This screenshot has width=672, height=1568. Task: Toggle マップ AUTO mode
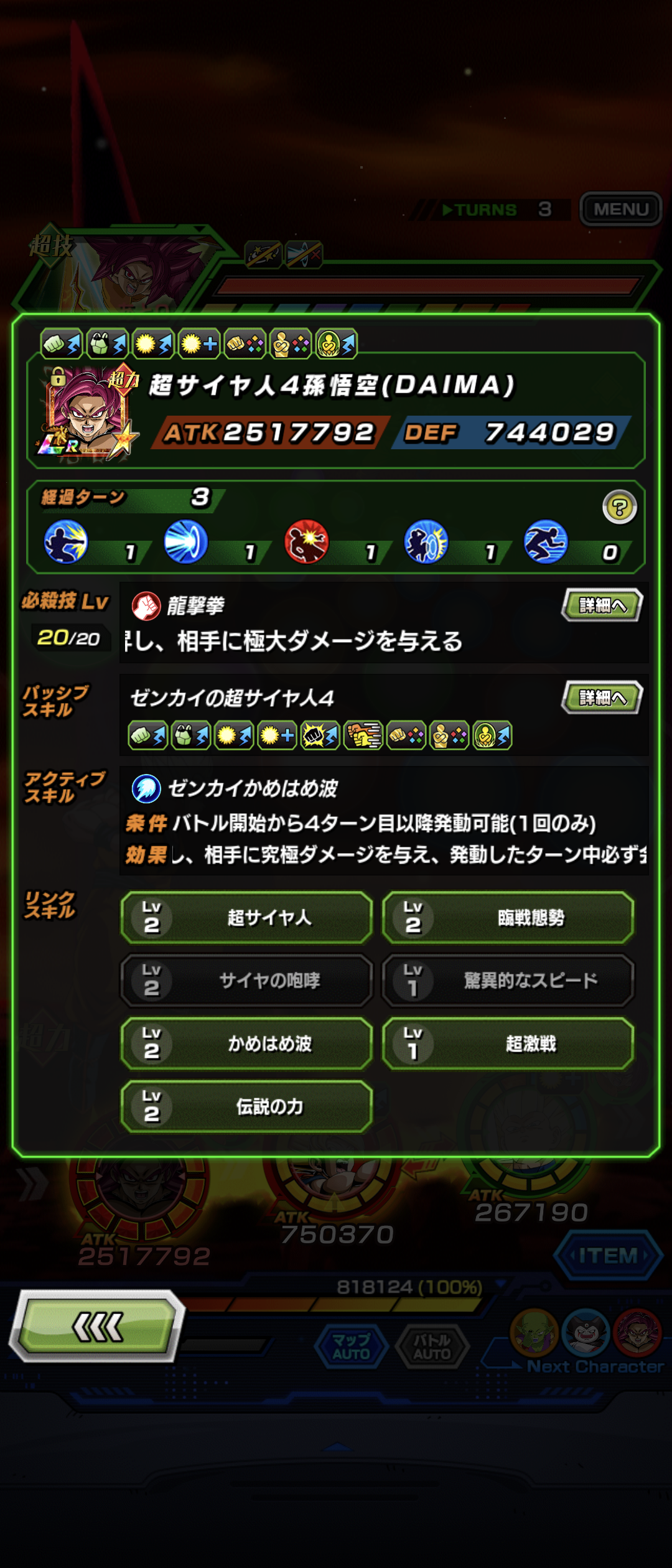click(x=352, y=1346)
